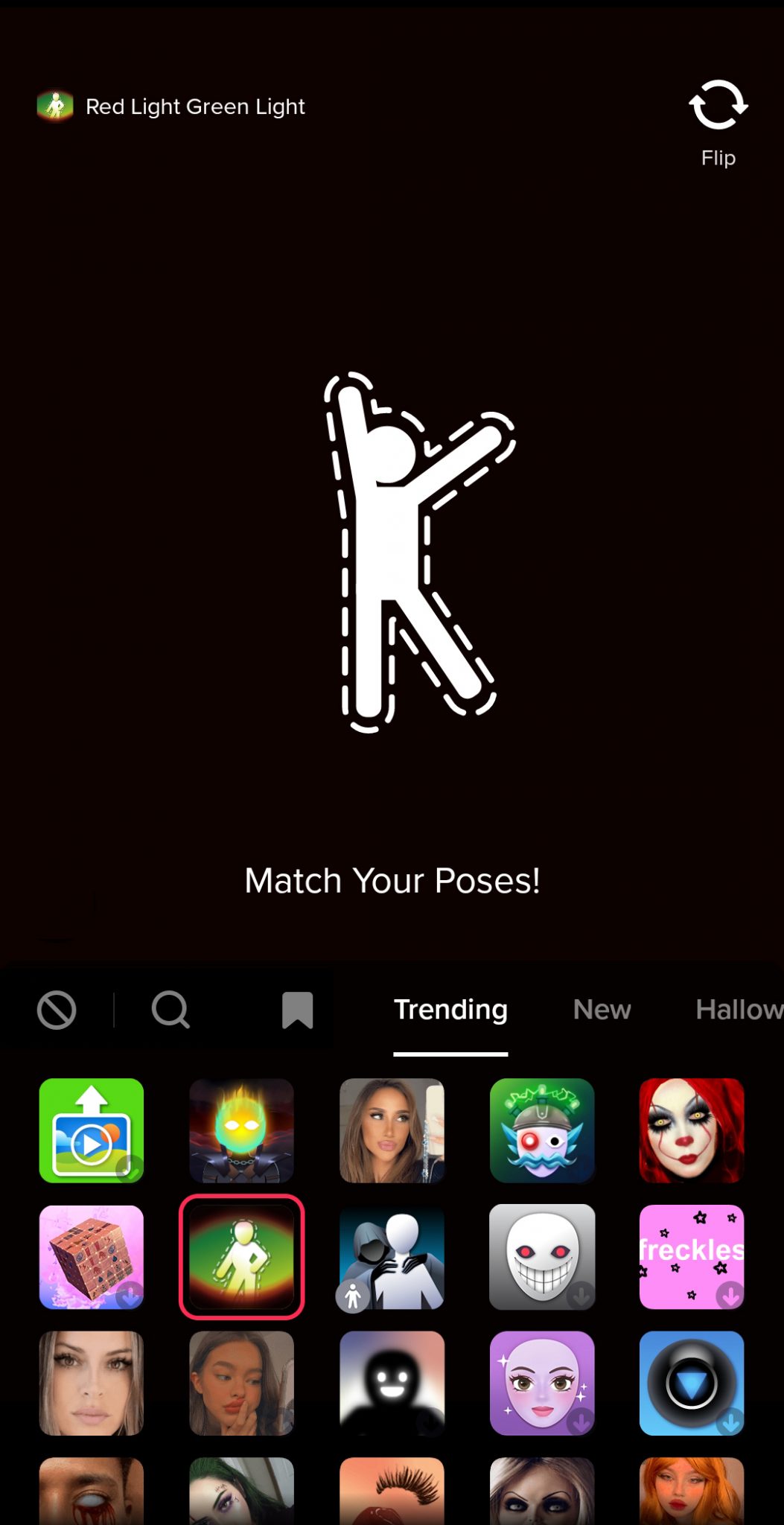Image resolution: width=784 pixels, height=1525 pixels.
Task: Choose the patterned cube effect
Action: [x=92, y=1257]
